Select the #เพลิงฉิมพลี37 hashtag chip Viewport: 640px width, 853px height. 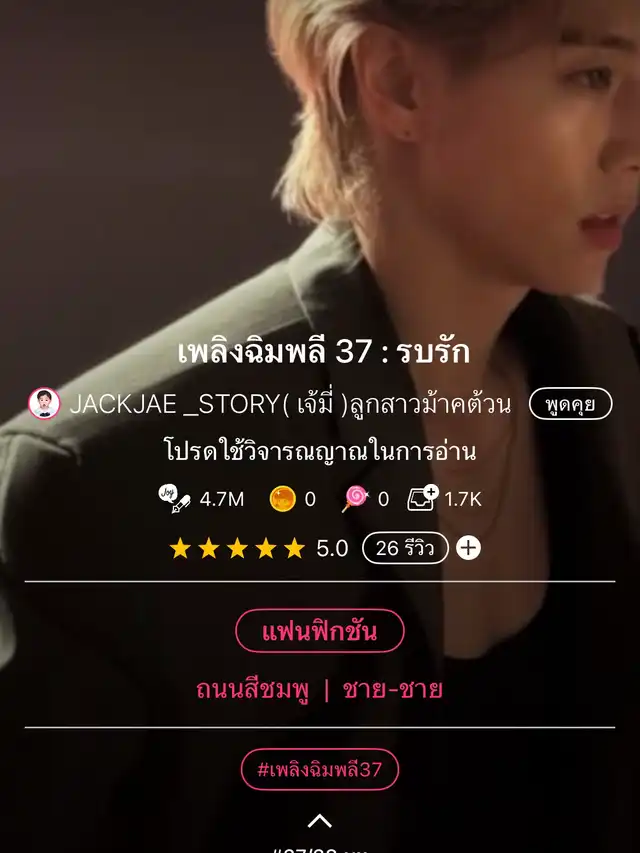click(x=320, y=769)
